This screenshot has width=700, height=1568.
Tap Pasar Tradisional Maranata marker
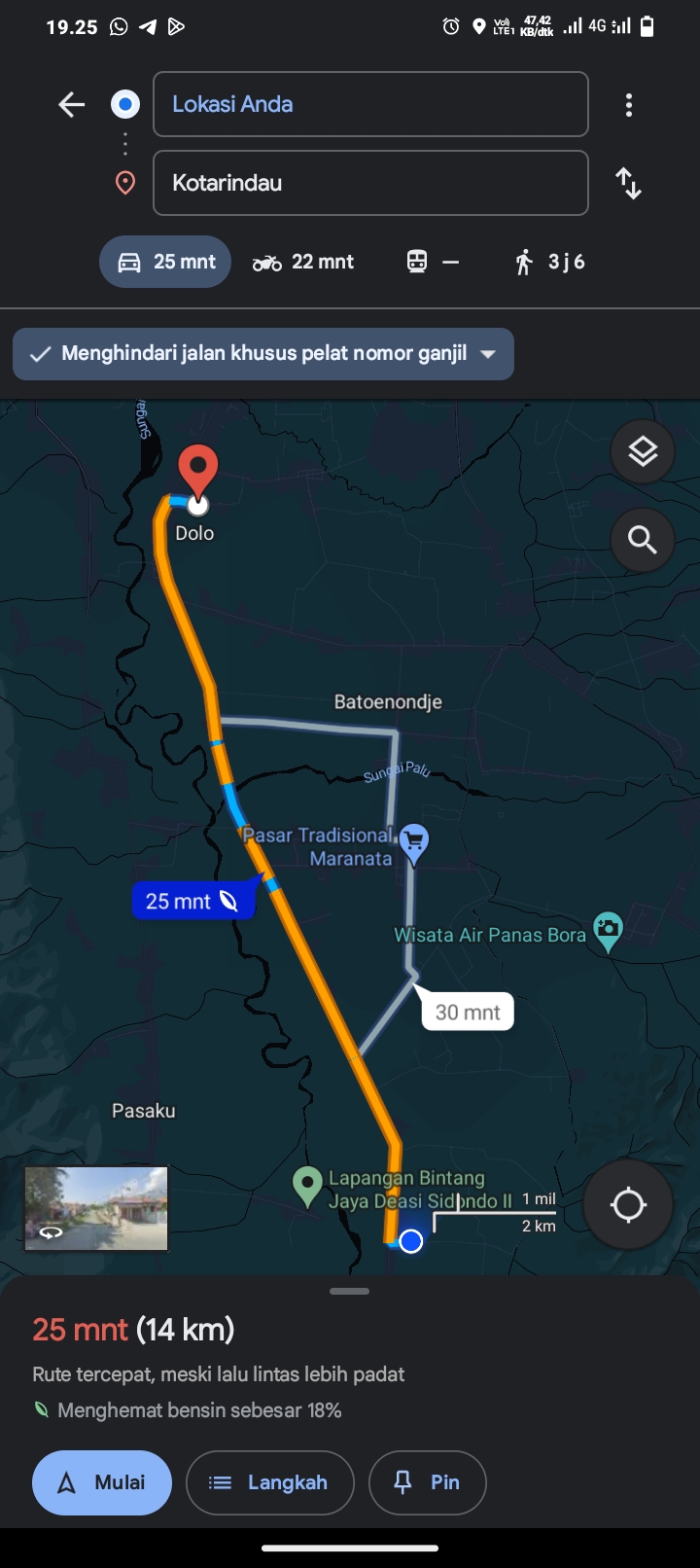(415, 842)
